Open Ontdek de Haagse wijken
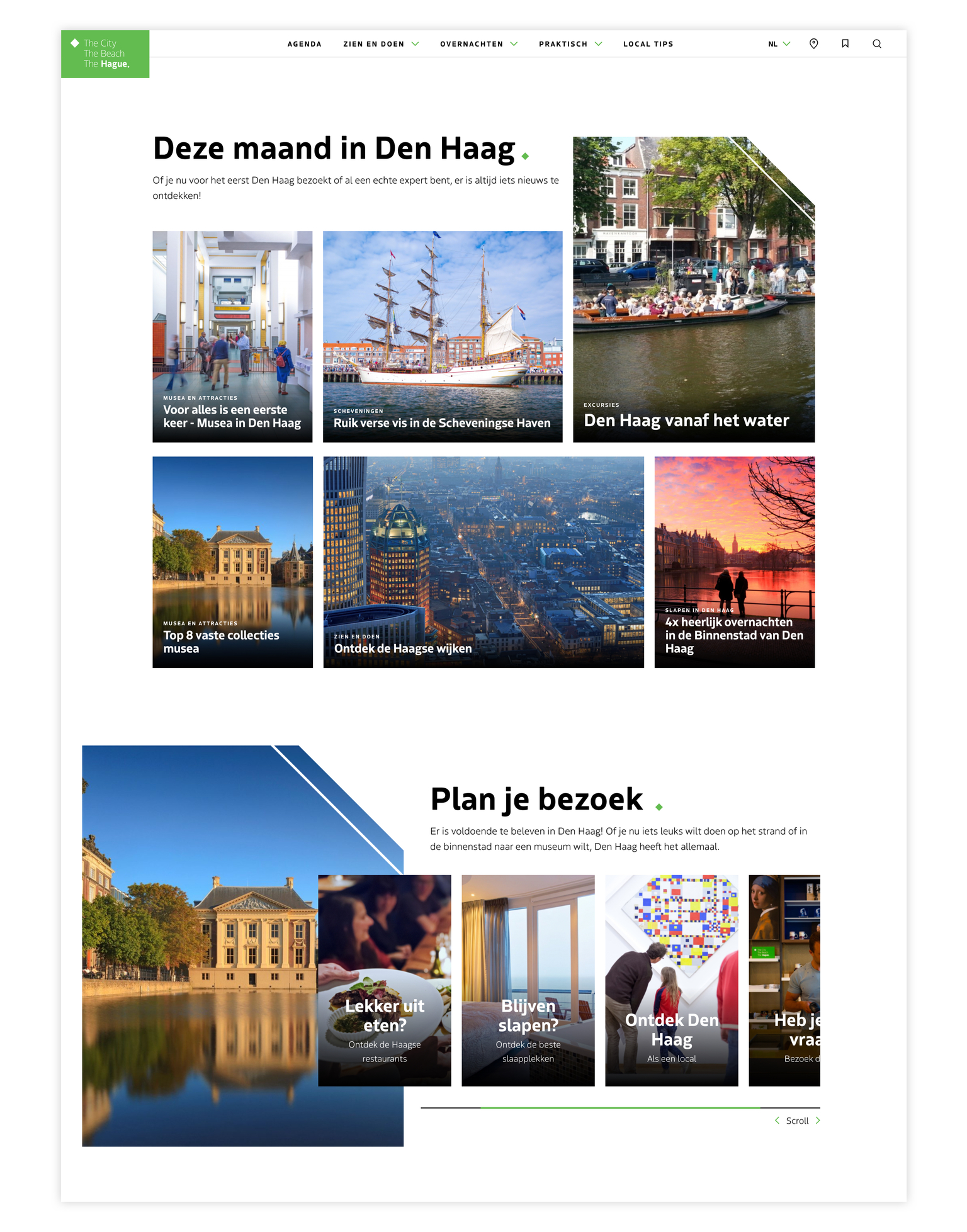 (483, 562)
